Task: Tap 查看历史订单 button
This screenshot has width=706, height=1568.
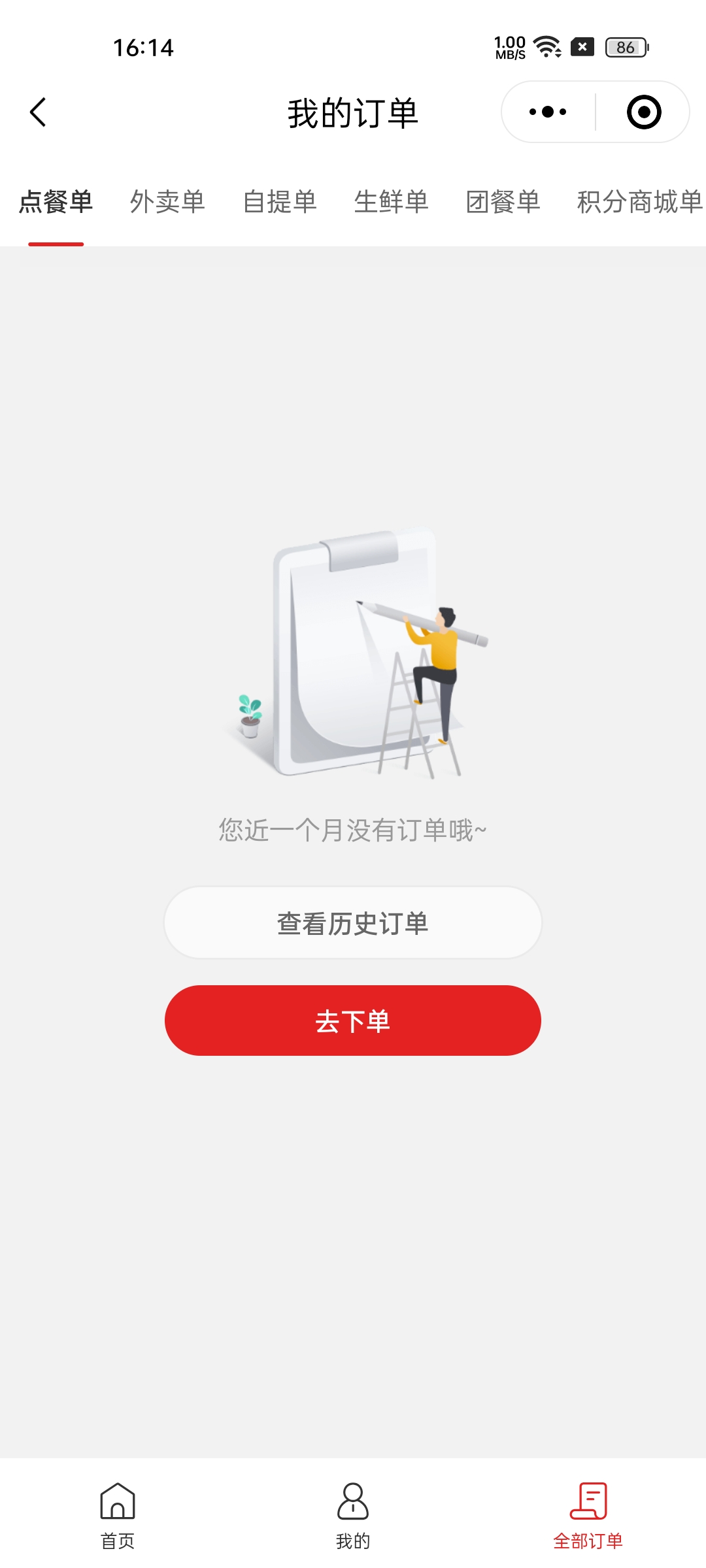Action: pos(353,923)
